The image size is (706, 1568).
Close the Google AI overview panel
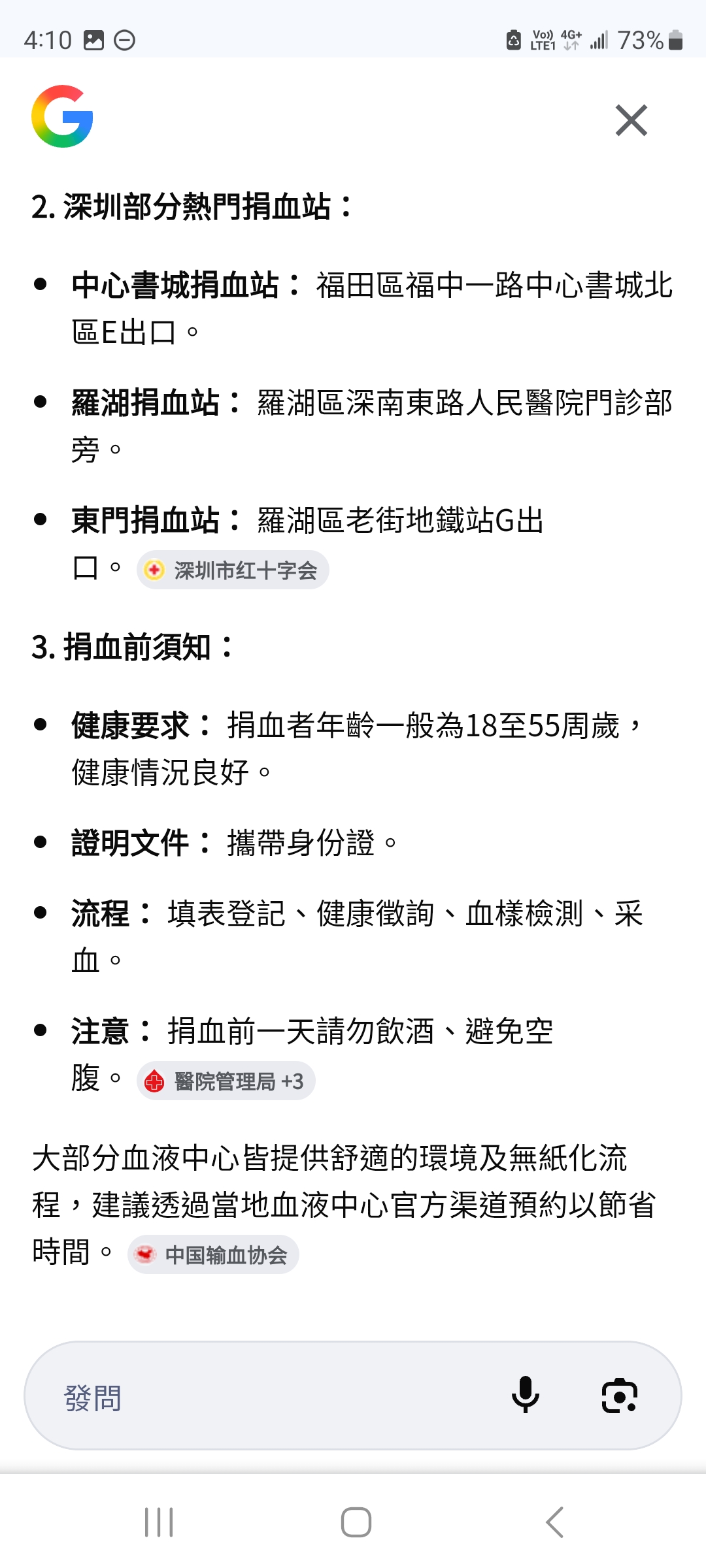click(x=631, y=121)
